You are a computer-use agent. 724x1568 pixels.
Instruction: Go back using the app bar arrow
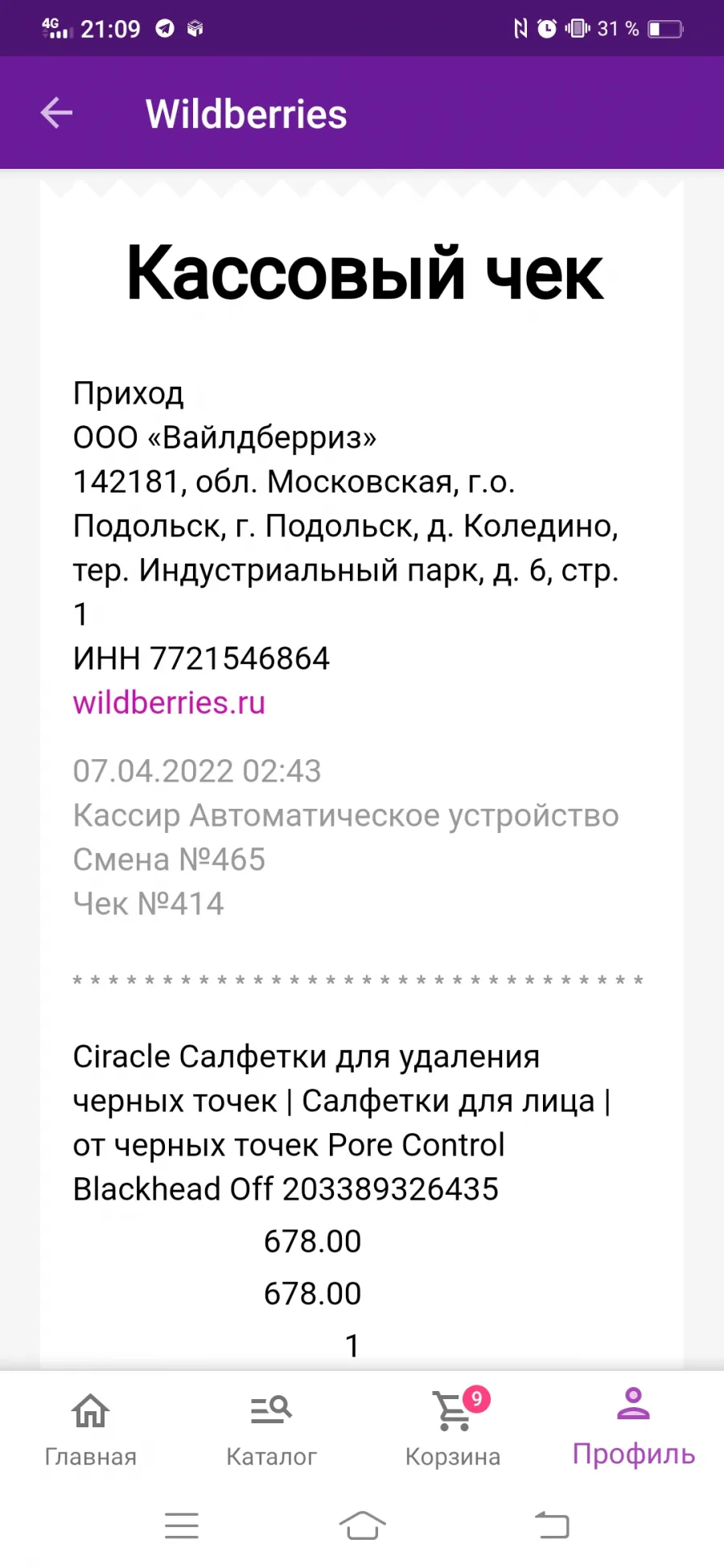(56, 113)
